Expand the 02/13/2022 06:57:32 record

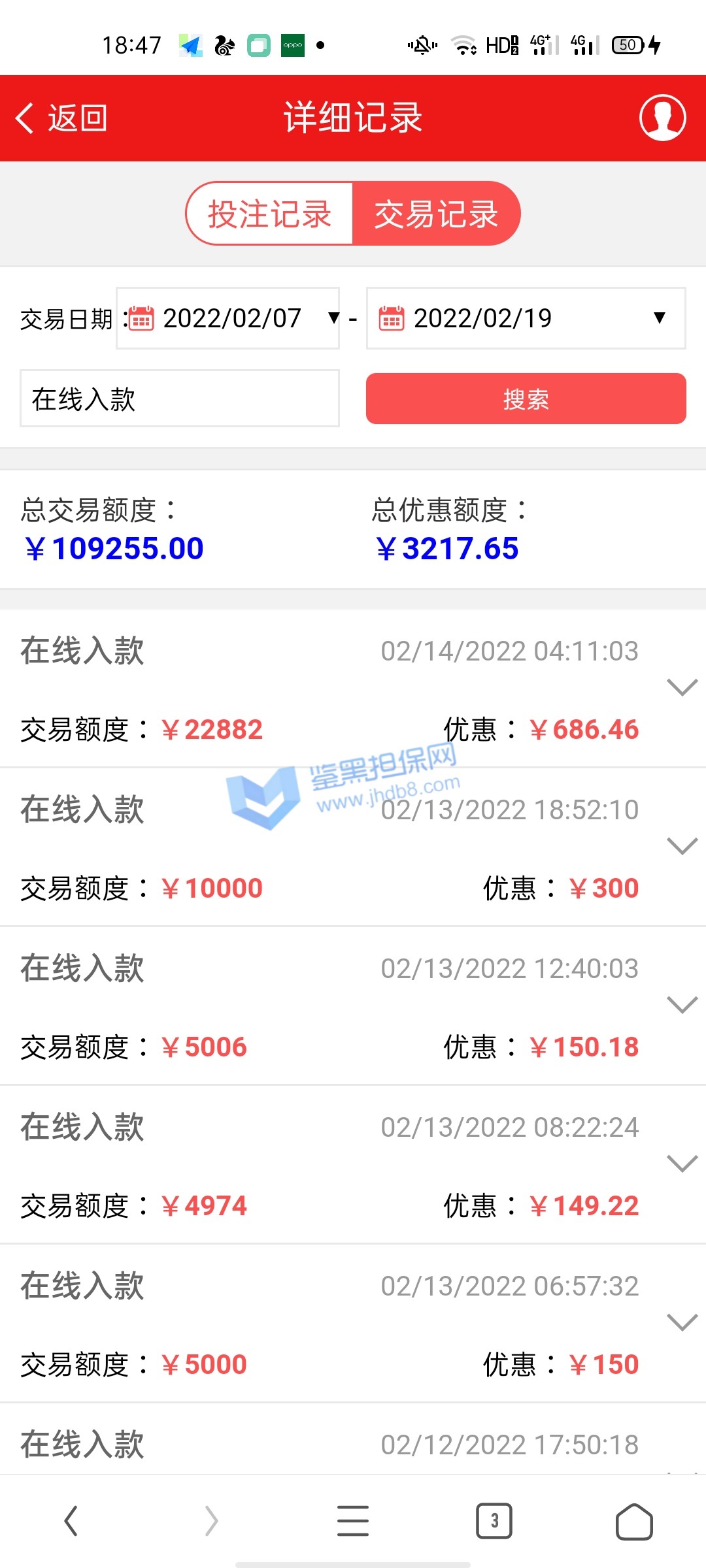682,1322
